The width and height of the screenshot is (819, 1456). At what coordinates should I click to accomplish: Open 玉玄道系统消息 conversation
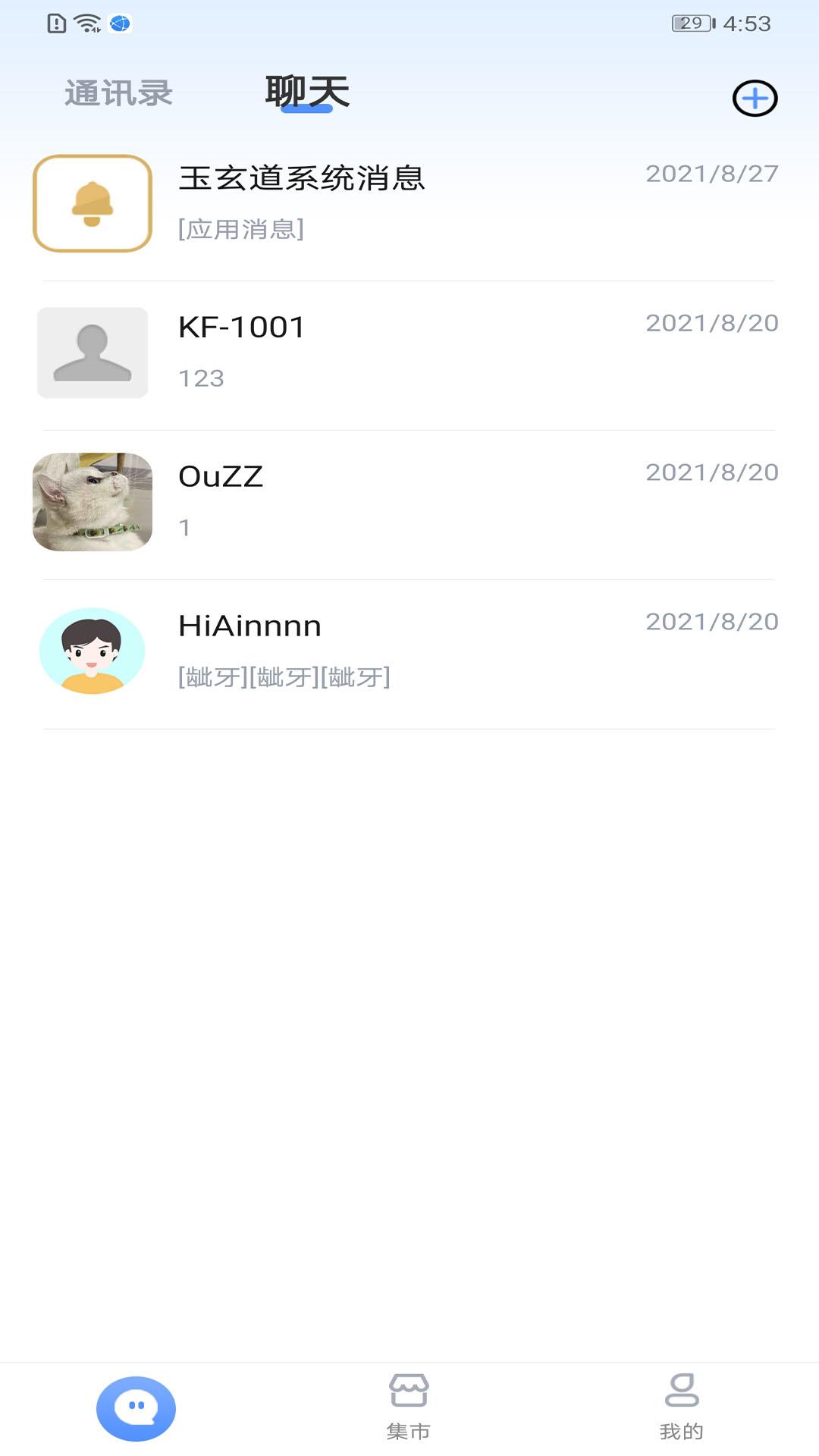[409, 205]
